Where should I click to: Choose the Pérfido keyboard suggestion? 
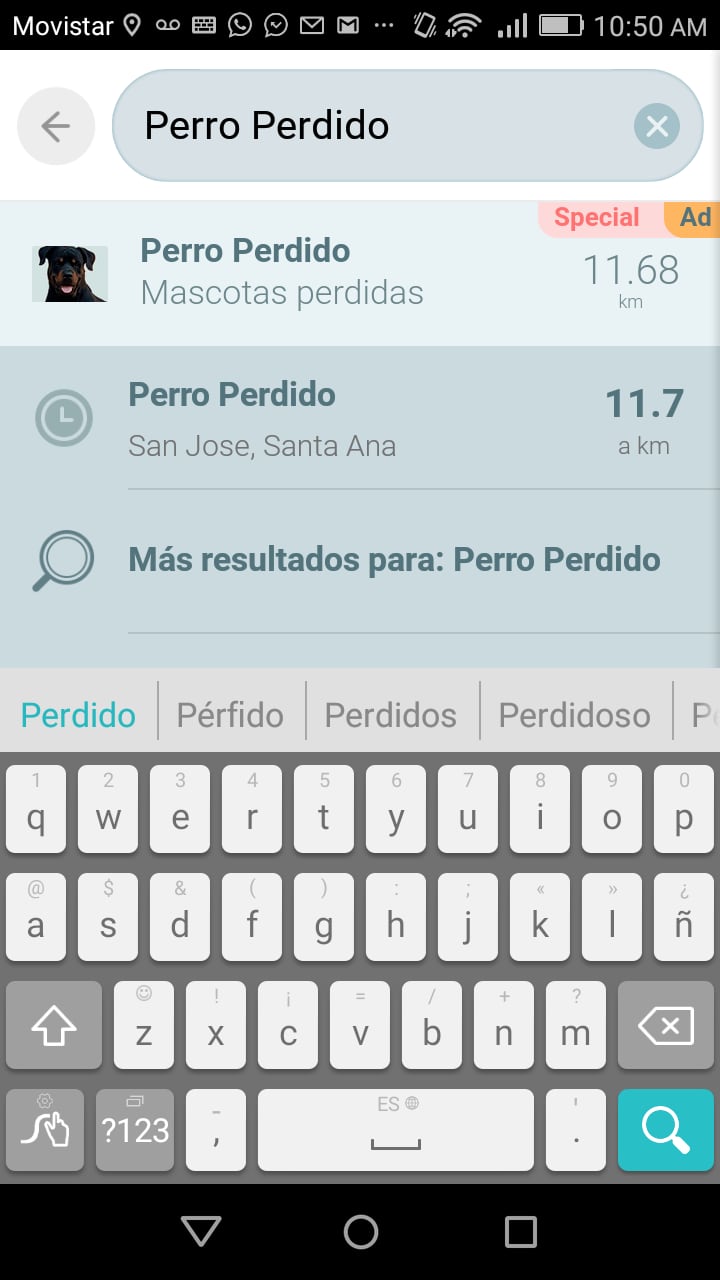tap(230, 716)
